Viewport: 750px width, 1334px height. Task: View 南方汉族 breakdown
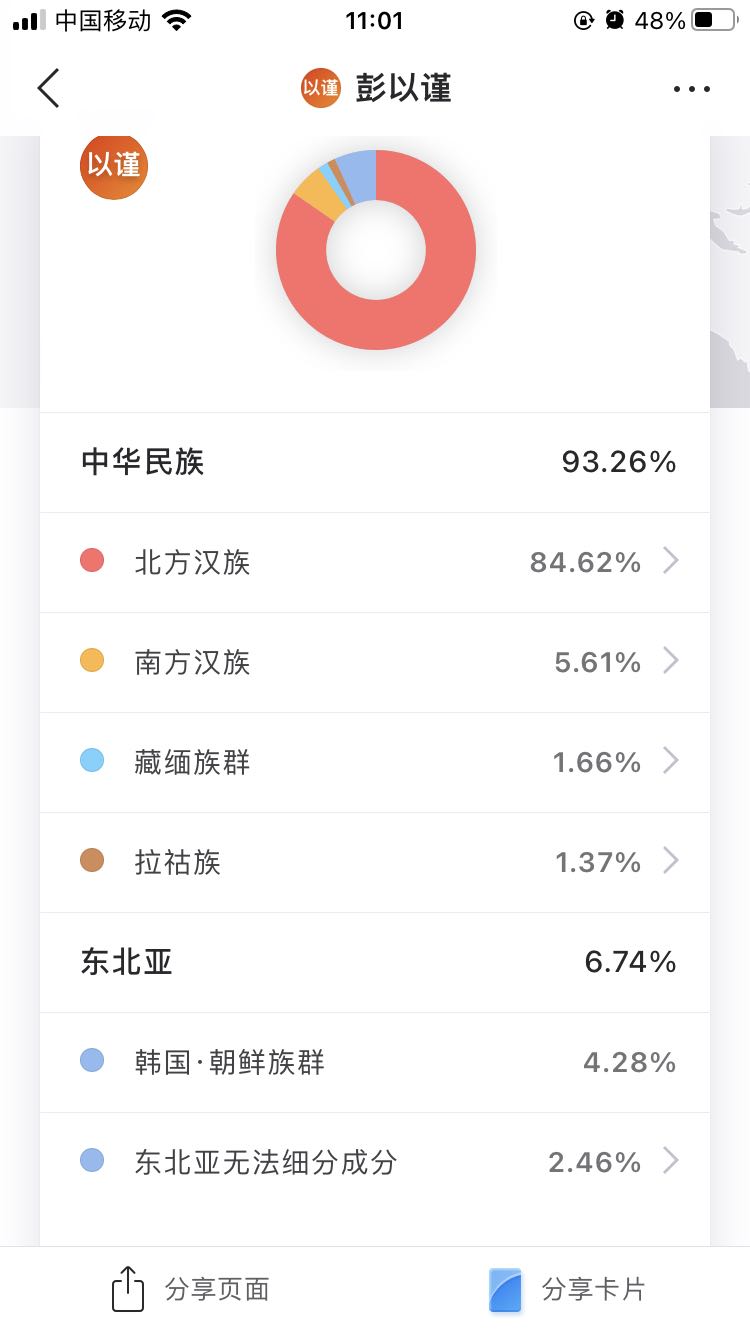tap(375, 662)
